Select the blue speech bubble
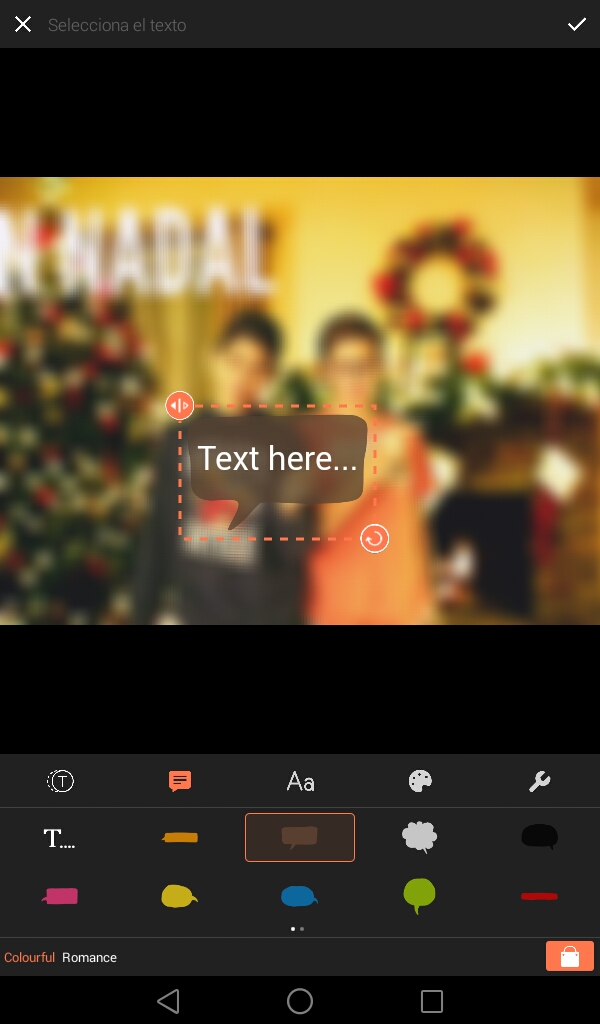The width and height of the screenshot is (600, 1024). (x=299, y=896)
